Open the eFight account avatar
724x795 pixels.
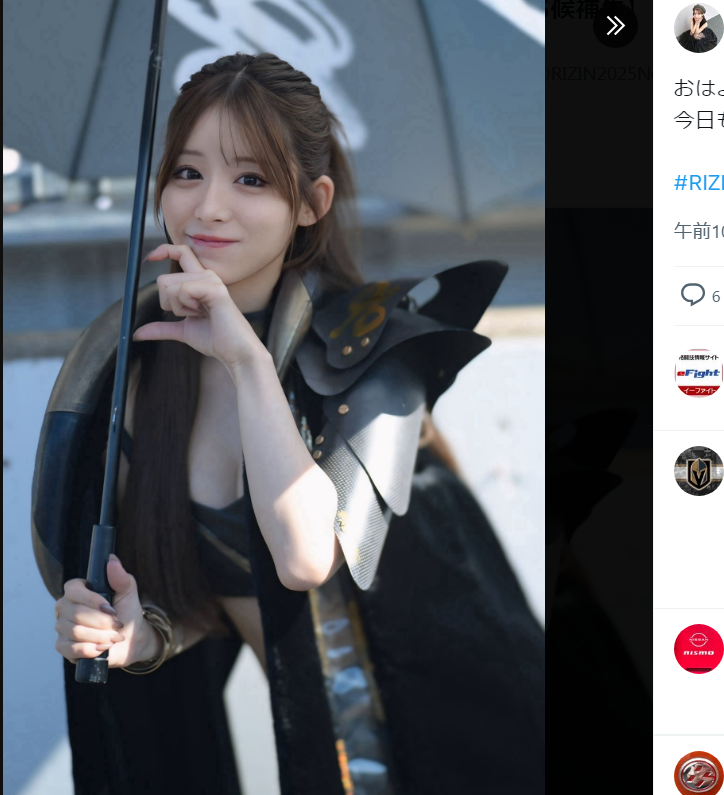(698, 373)
